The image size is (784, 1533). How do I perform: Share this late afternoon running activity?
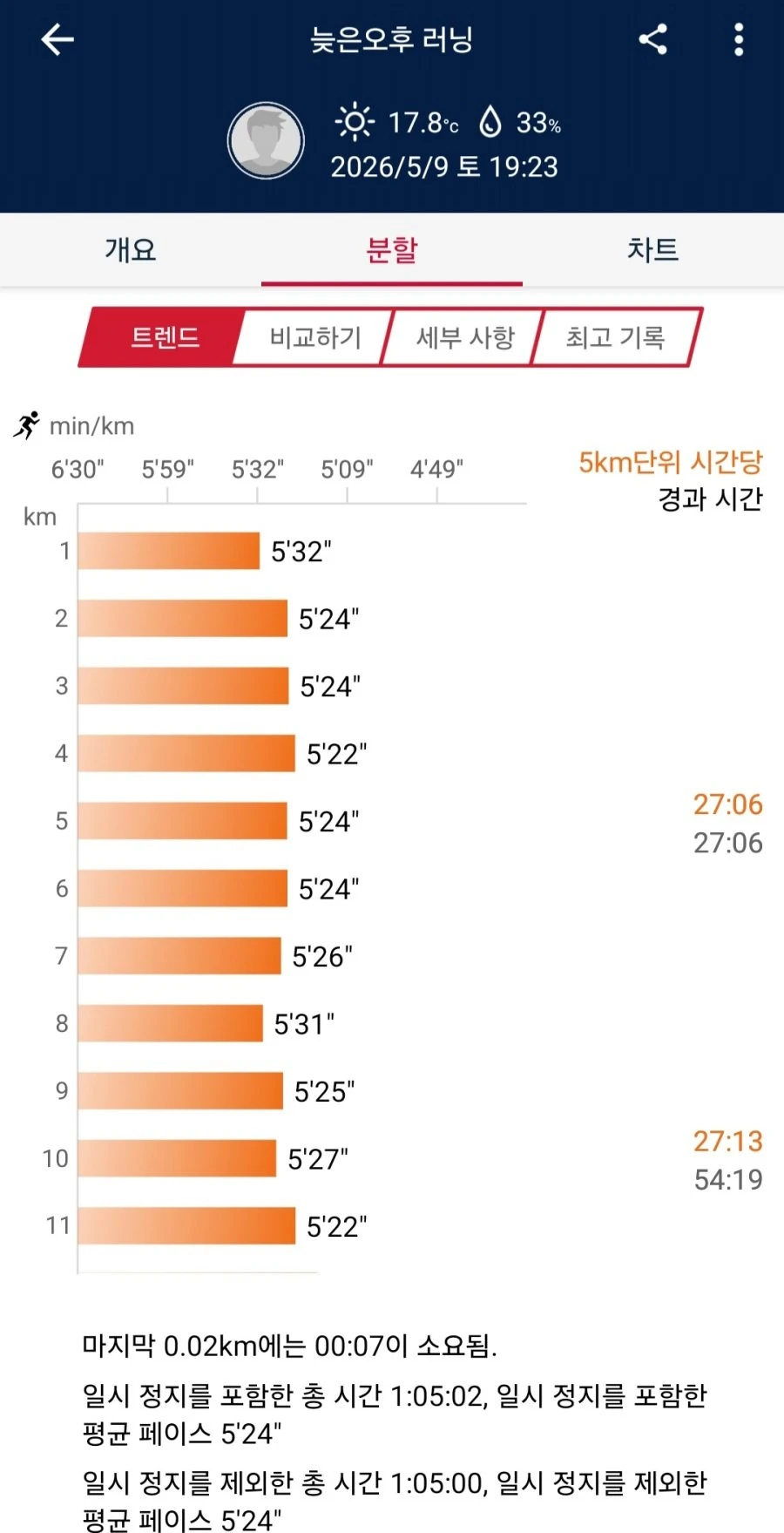[652, 39]
